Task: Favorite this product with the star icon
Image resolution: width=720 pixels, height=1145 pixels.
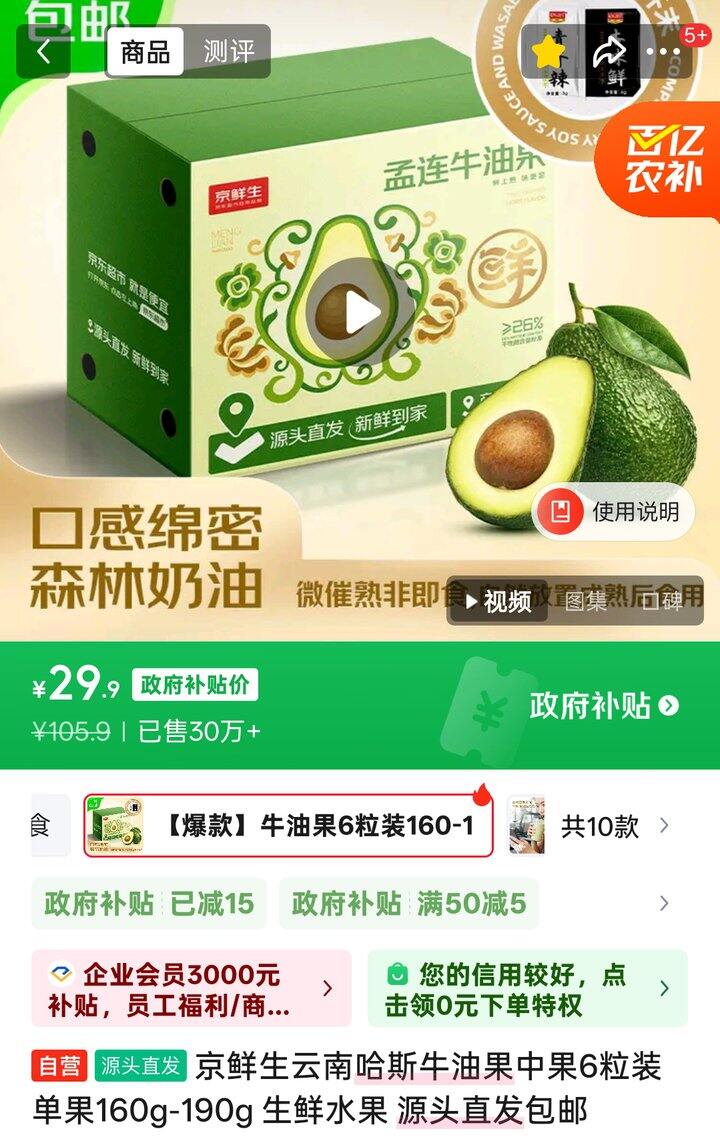Action: (x=547, y=52)
